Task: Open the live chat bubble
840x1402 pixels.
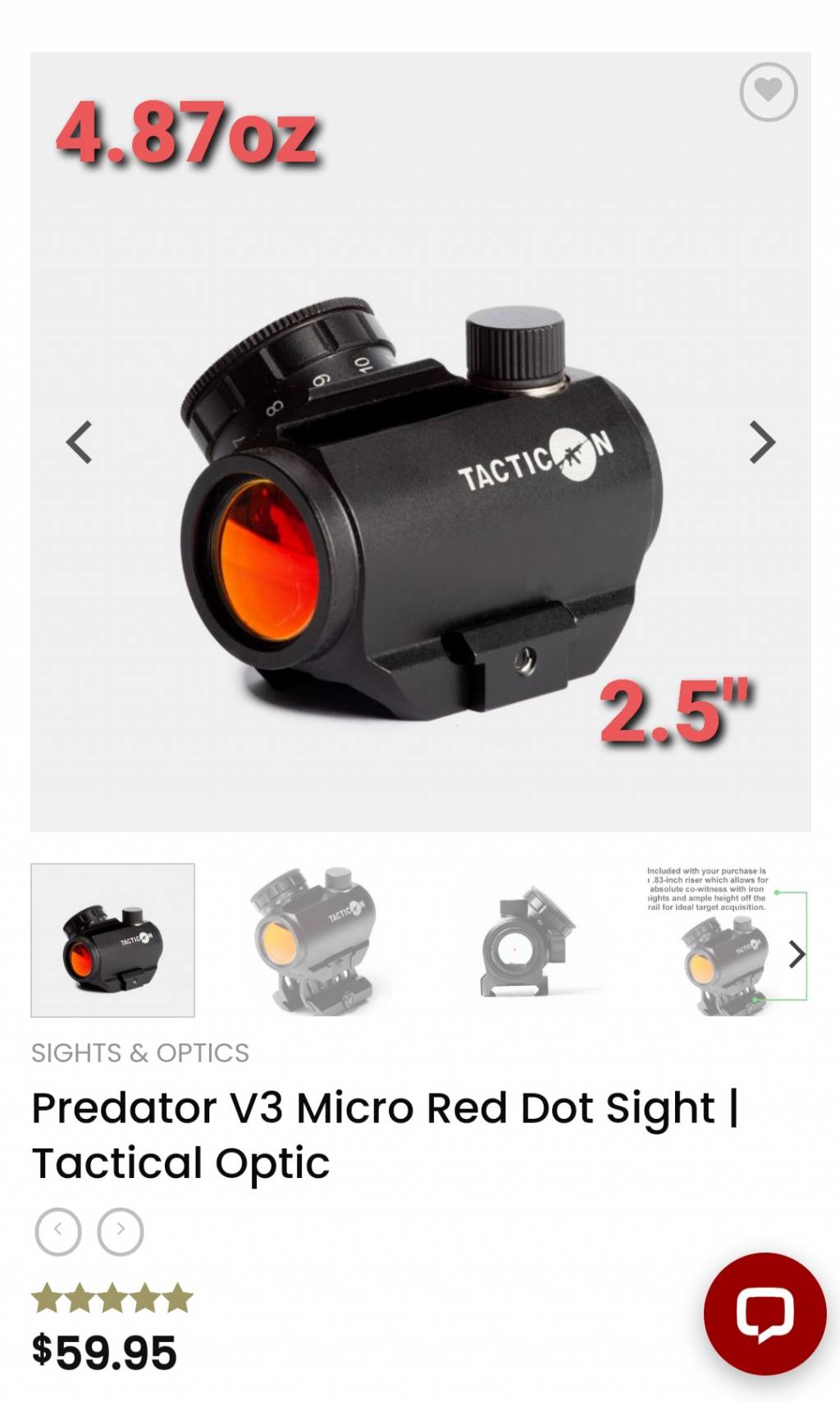Action: tap(765, 1313)
